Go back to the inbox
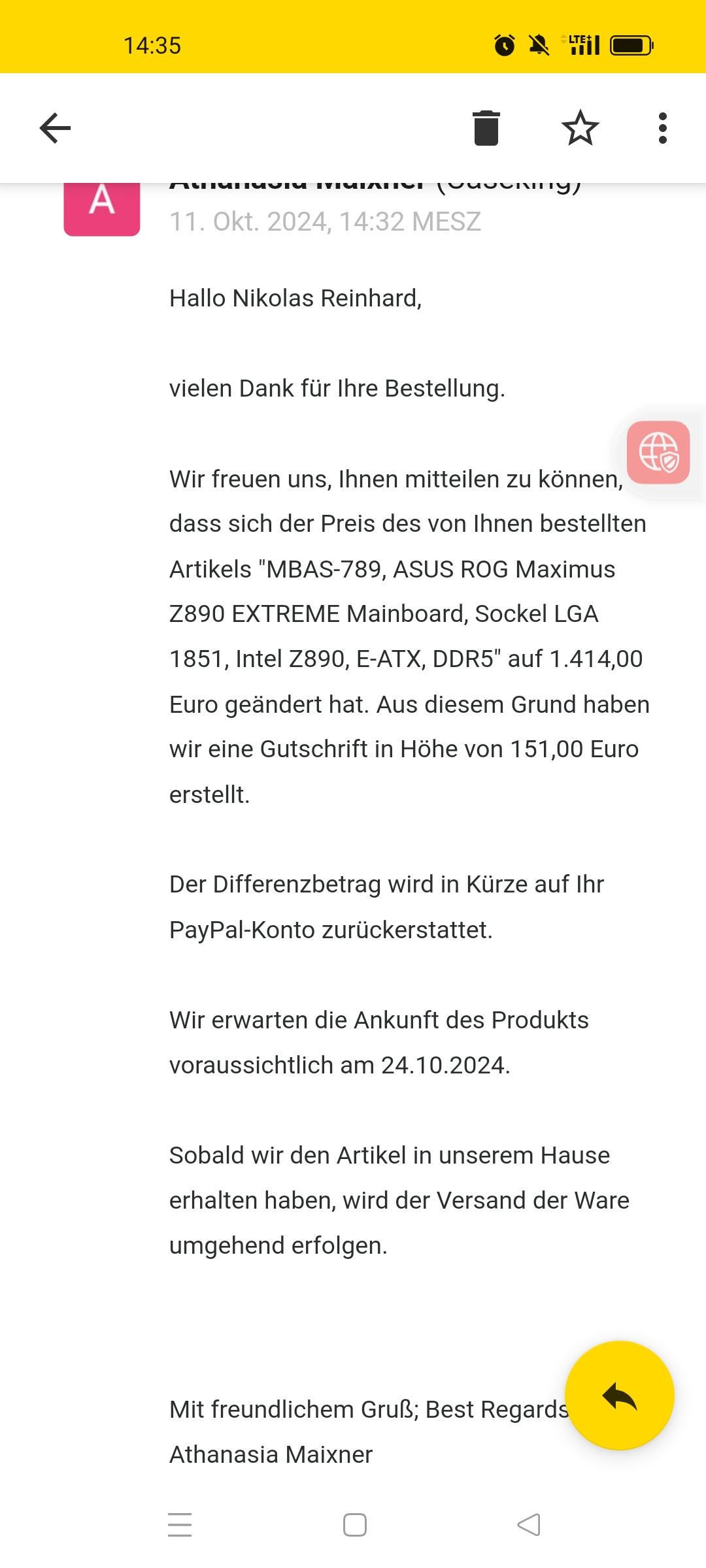706x1568 pixels. tap(55, 128)
